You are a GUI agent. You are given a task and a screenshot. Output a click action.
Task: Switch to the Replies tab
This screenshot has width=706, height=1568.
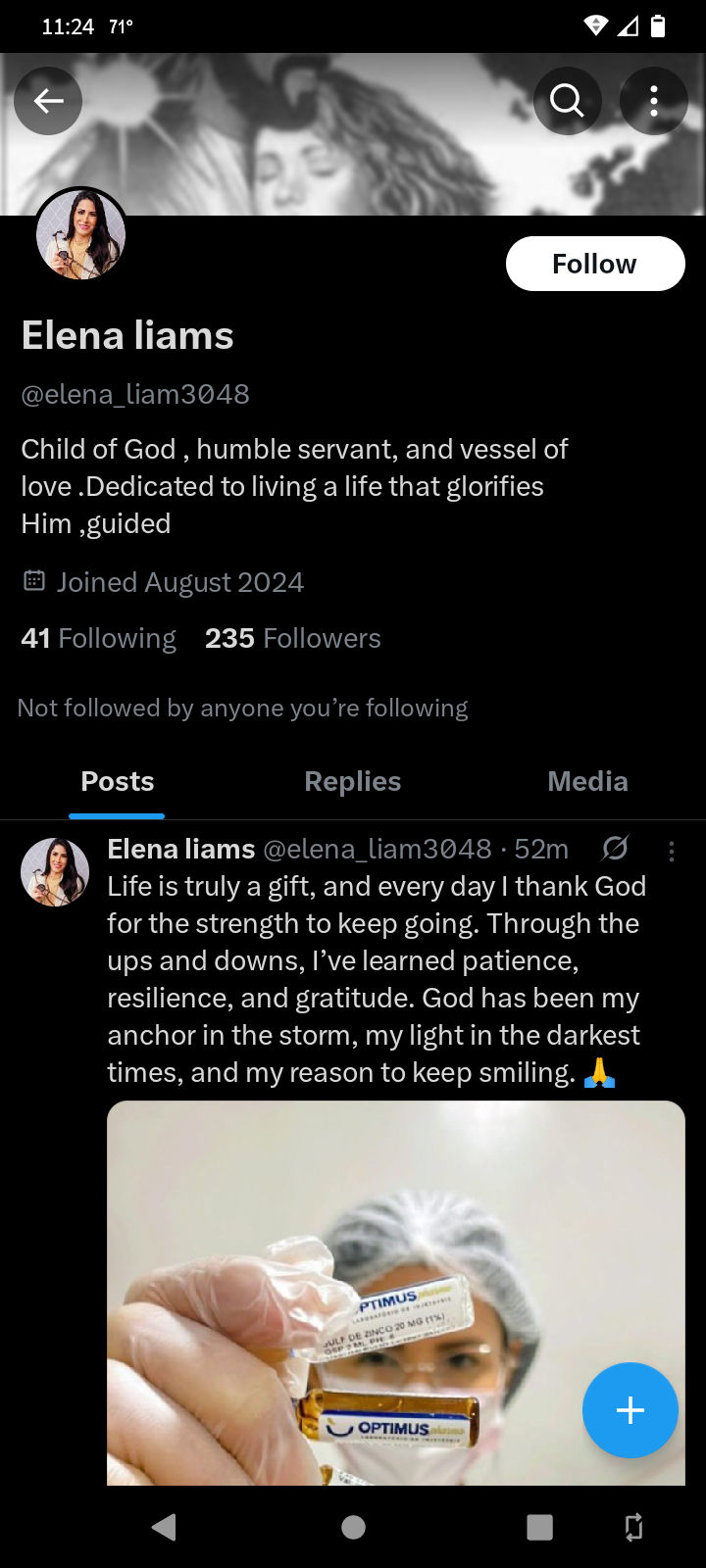point(353,782)
